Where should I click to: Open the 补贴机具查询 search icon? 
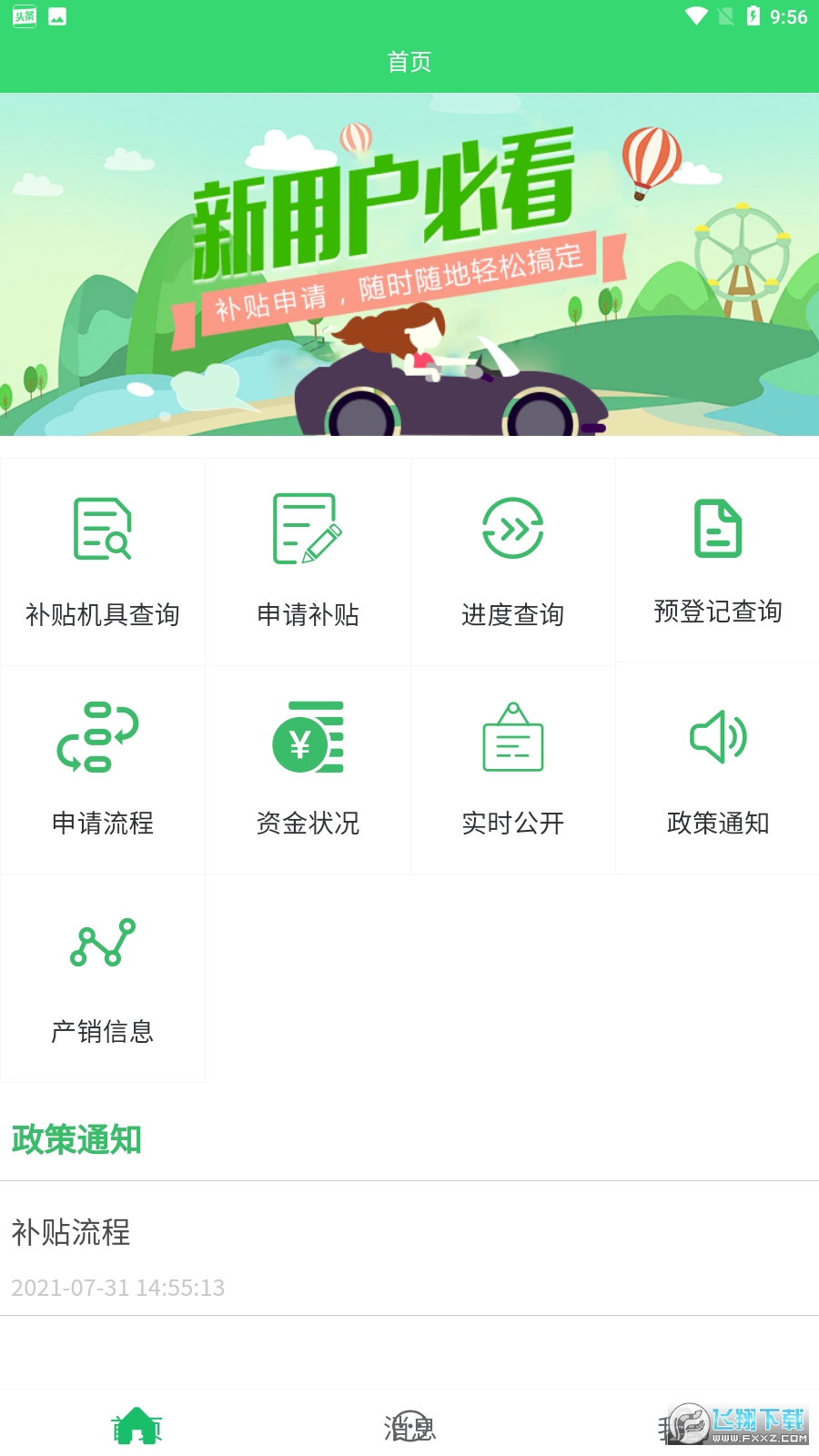coord(102,530)
